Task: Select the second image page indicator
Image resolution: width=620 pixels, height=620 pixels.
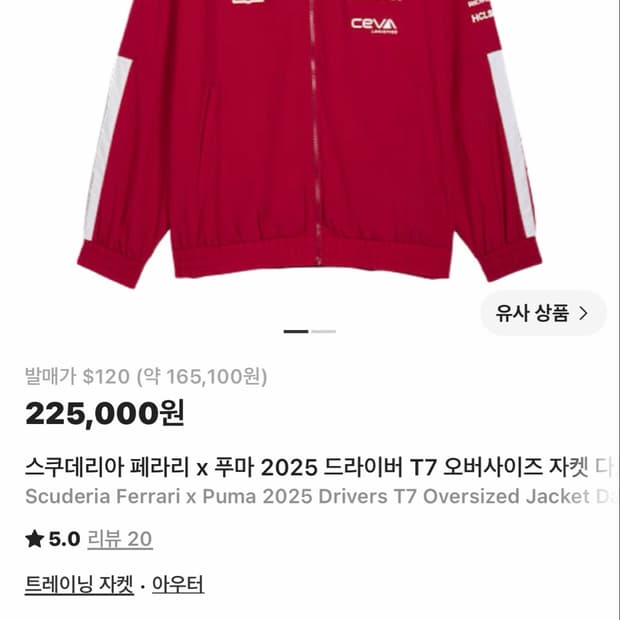Action: [323, 331]
